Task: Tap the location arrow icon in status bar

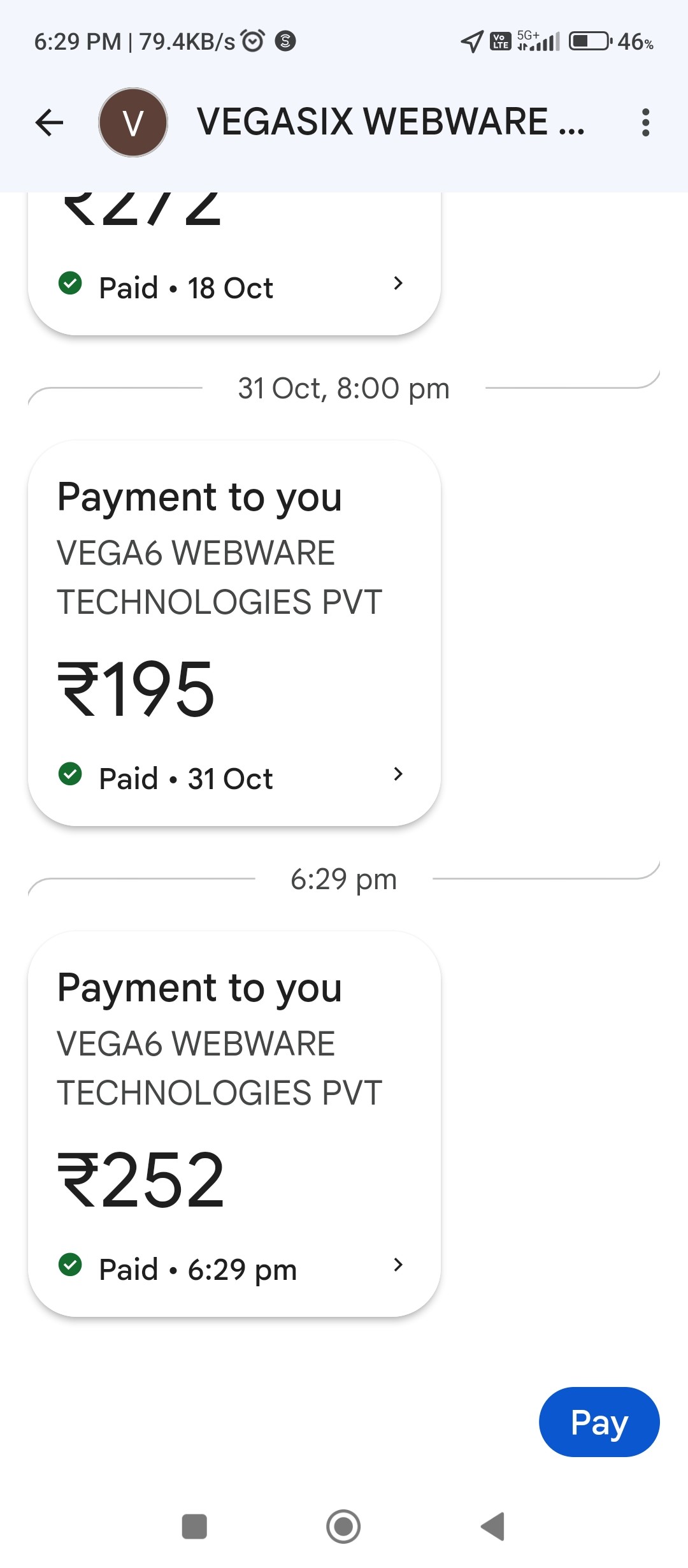Action: tap(470, 41)
